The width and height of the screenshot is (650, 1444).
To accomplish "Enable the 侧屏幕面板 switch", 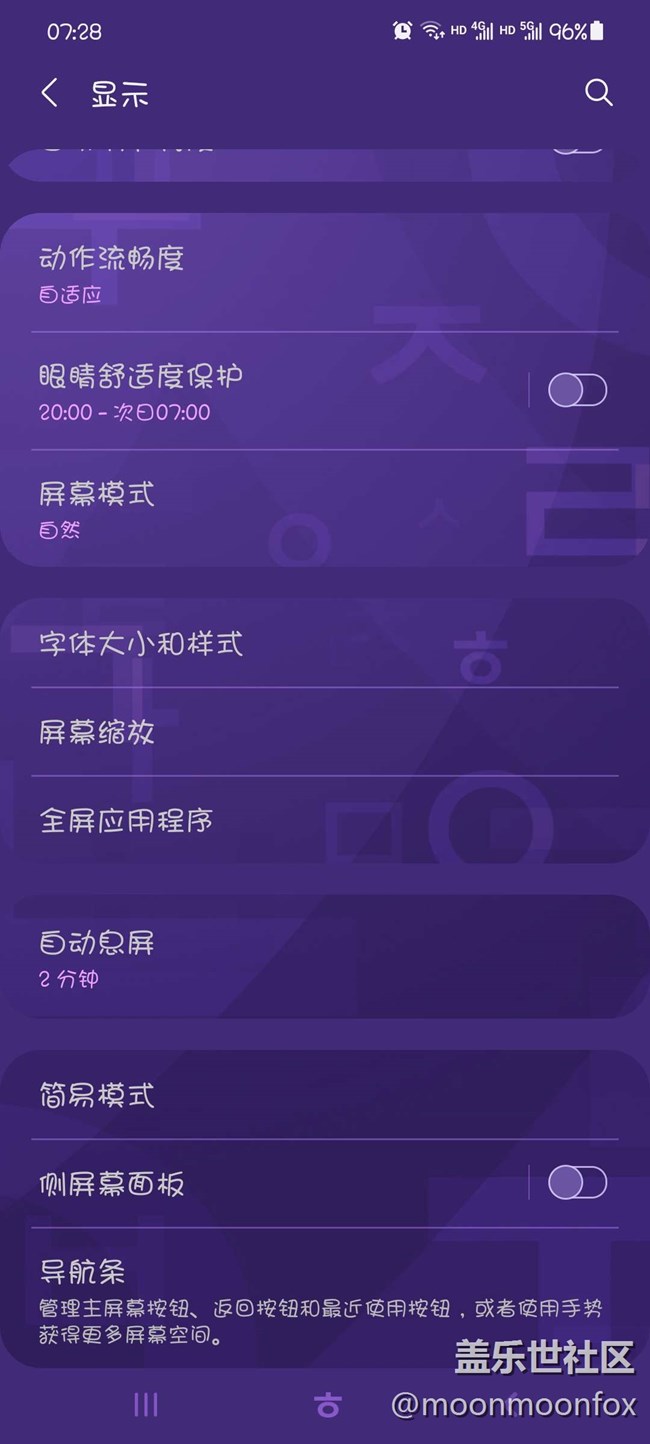I will pyautogui.click(x=578, y=1183).
